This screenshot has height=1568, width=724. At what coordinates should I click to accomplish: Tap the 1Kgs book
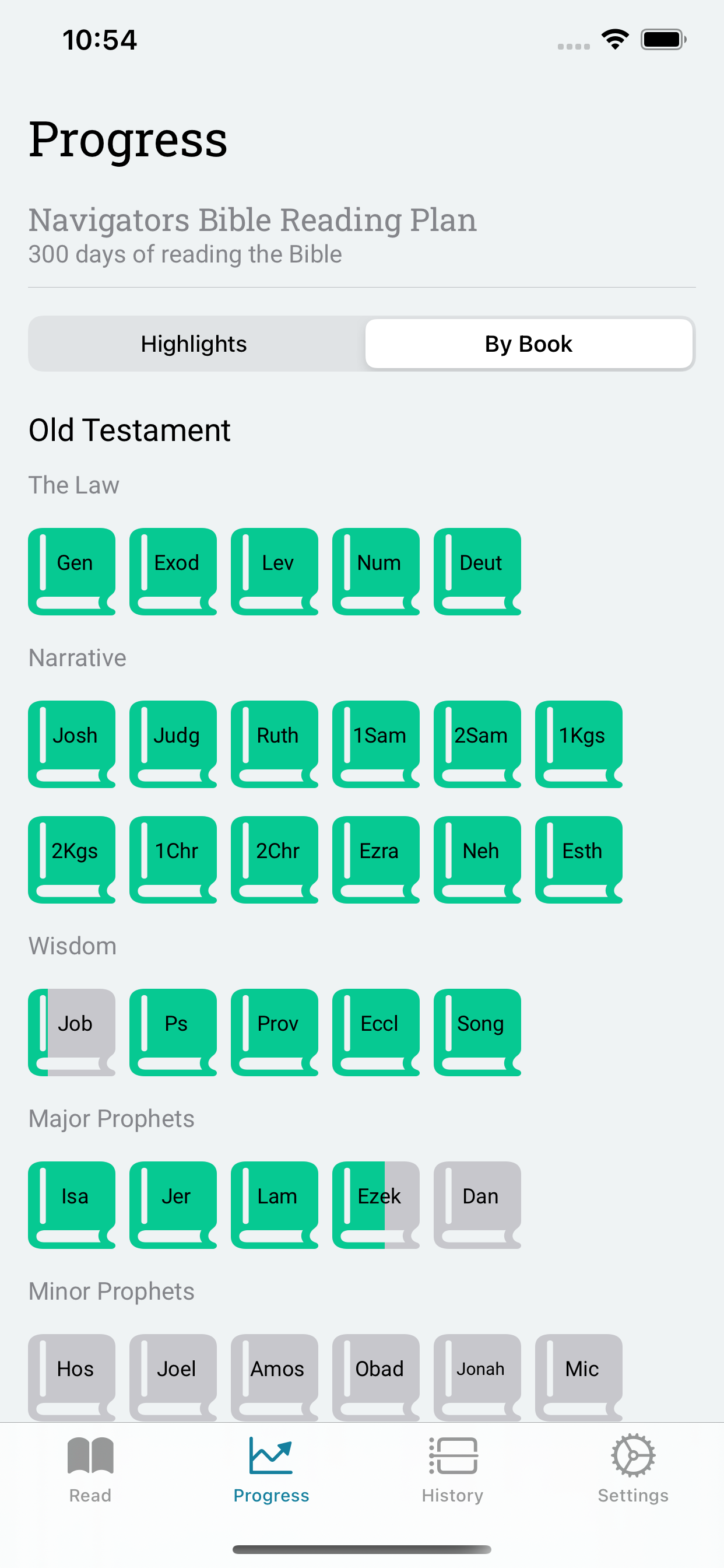click(x=579, y=744)
